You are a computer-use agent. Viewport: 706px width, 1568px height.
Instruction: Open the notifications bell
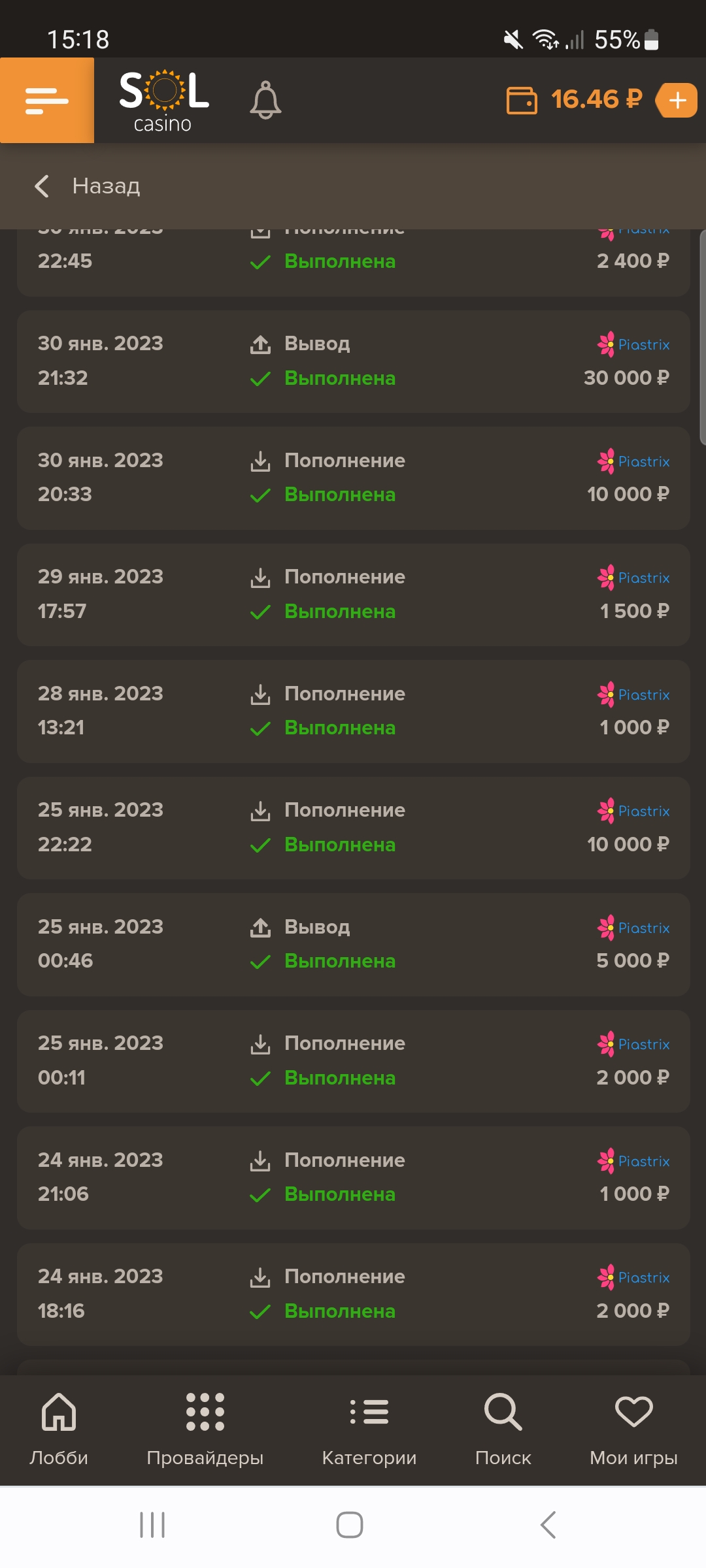pos(265,100)
